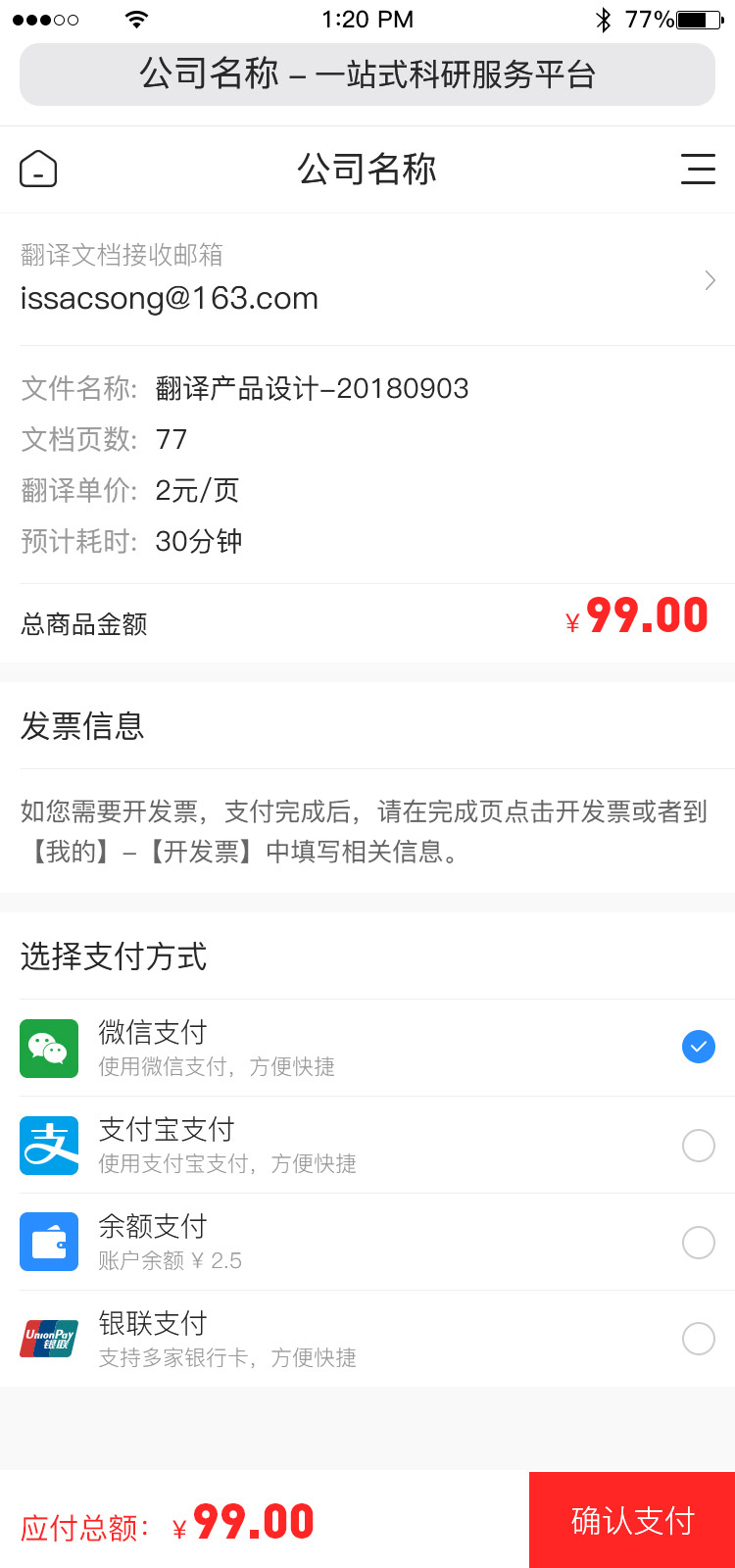Select 微信支付 payment method

pyautogui.click(x=367, y=1048)
